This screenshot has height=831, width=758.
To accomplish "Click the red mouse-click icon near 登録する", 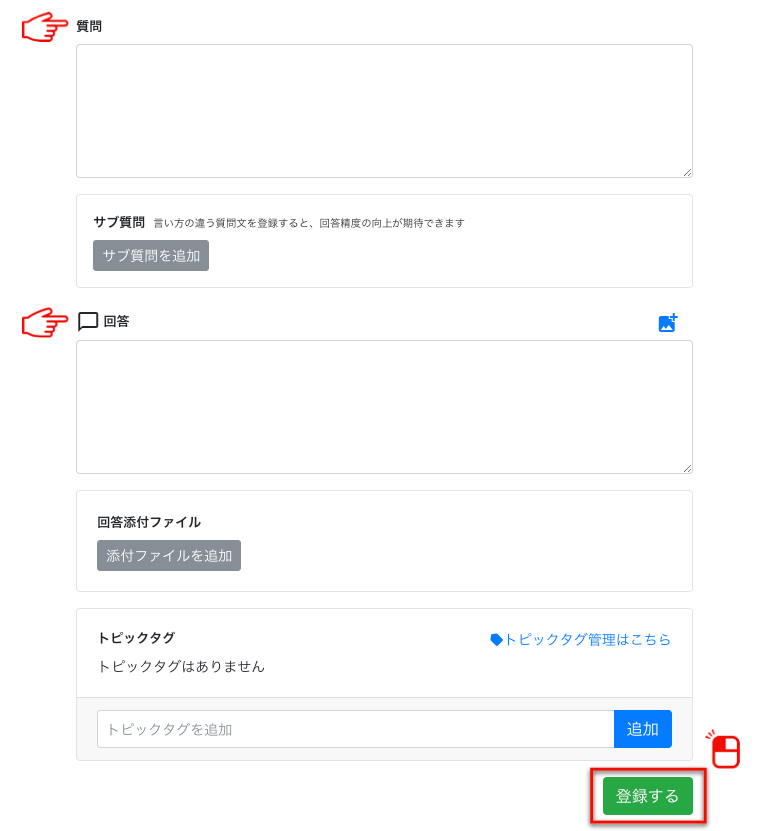I will (x=723, y=750).
